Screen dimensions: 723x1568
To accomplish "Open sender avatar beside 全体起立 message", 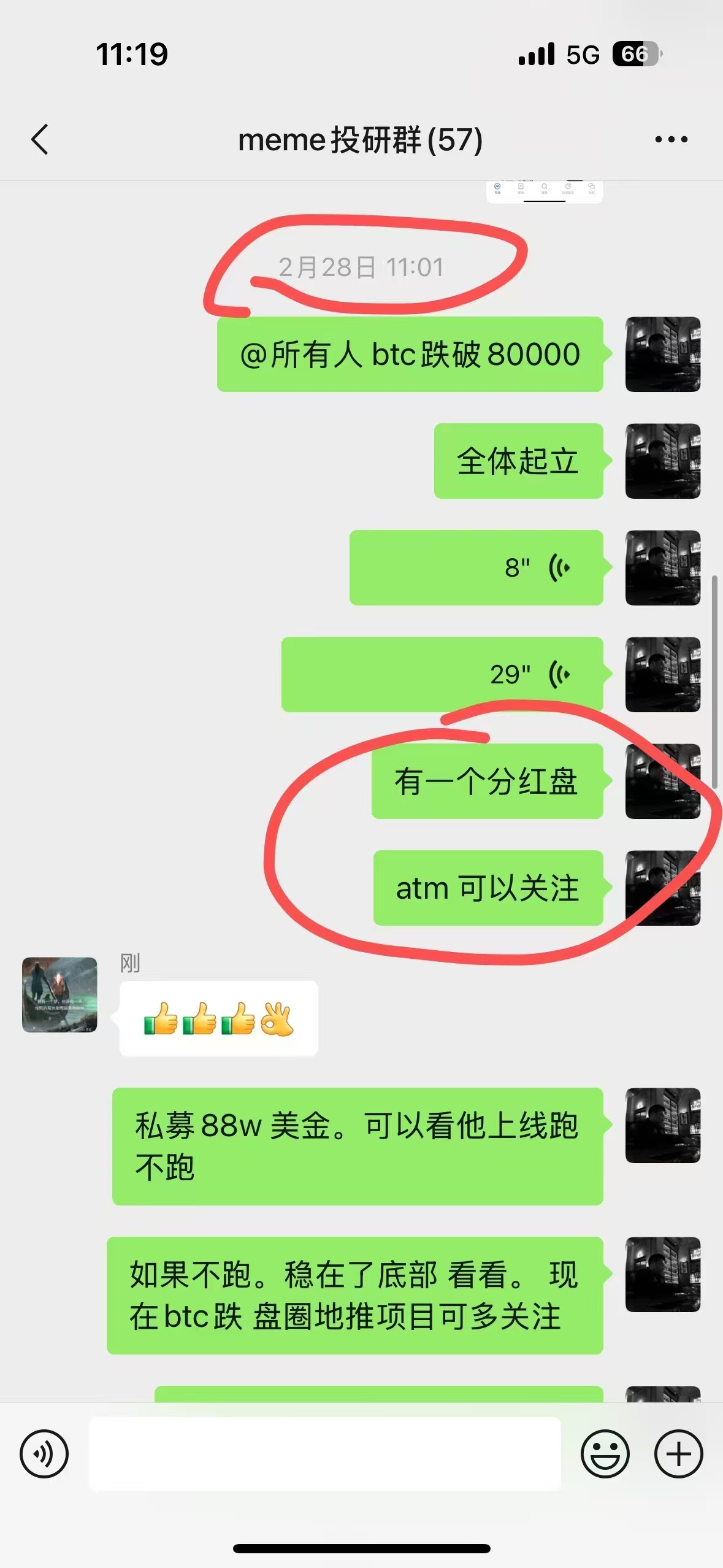I will [x=662, y=461].
